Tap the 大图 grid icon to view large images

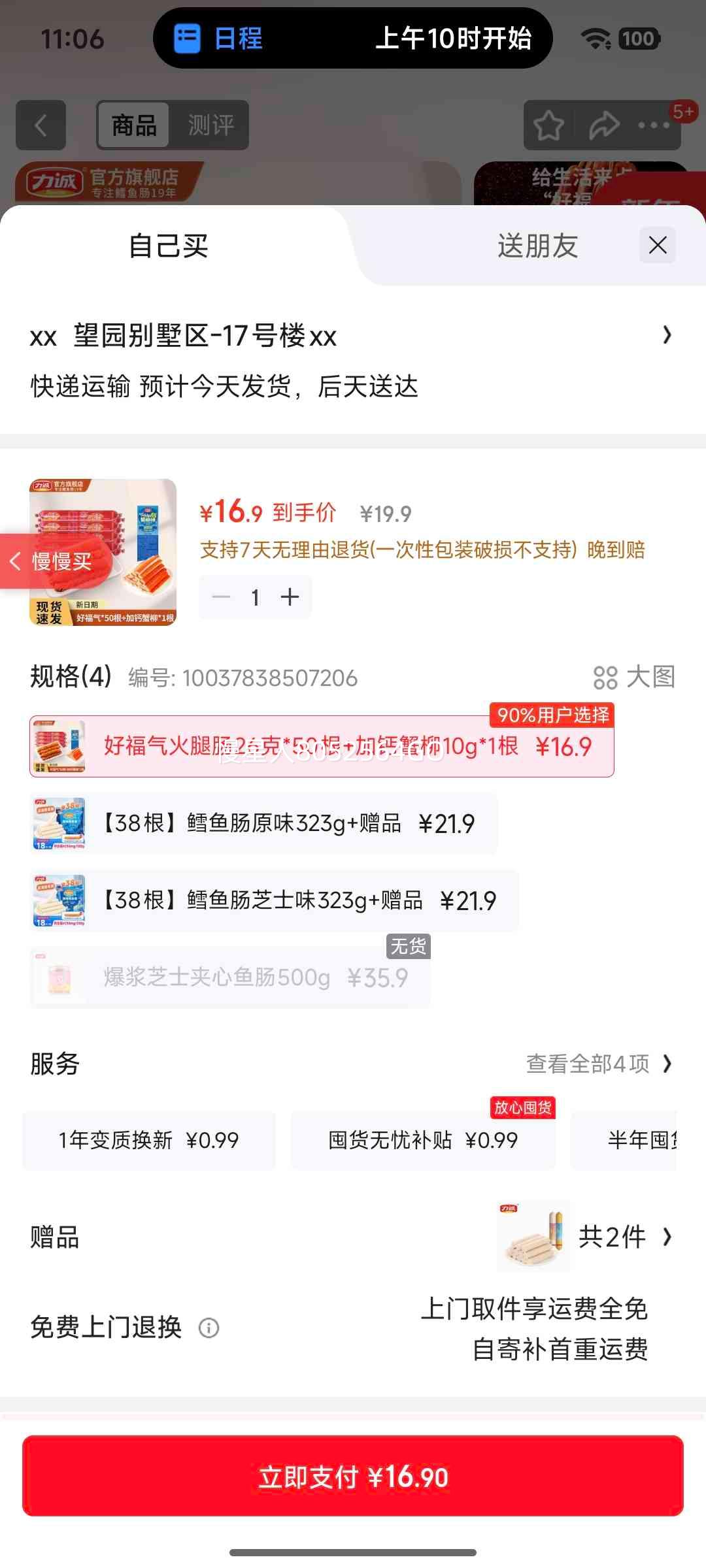pyautogui.click(x=607, y=678)
